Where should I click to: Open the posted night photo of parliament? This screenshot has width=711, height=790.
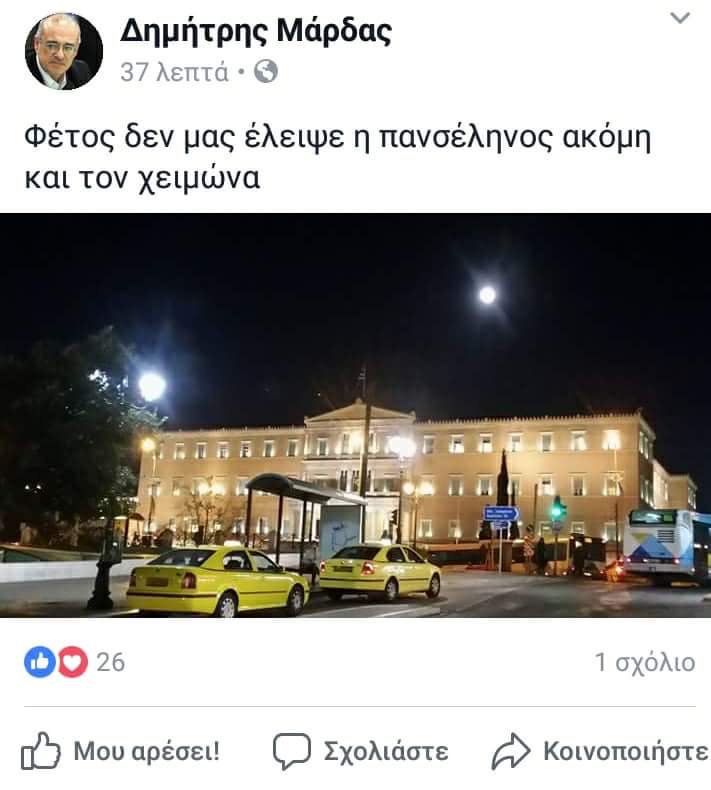click(x=355, y=415)
